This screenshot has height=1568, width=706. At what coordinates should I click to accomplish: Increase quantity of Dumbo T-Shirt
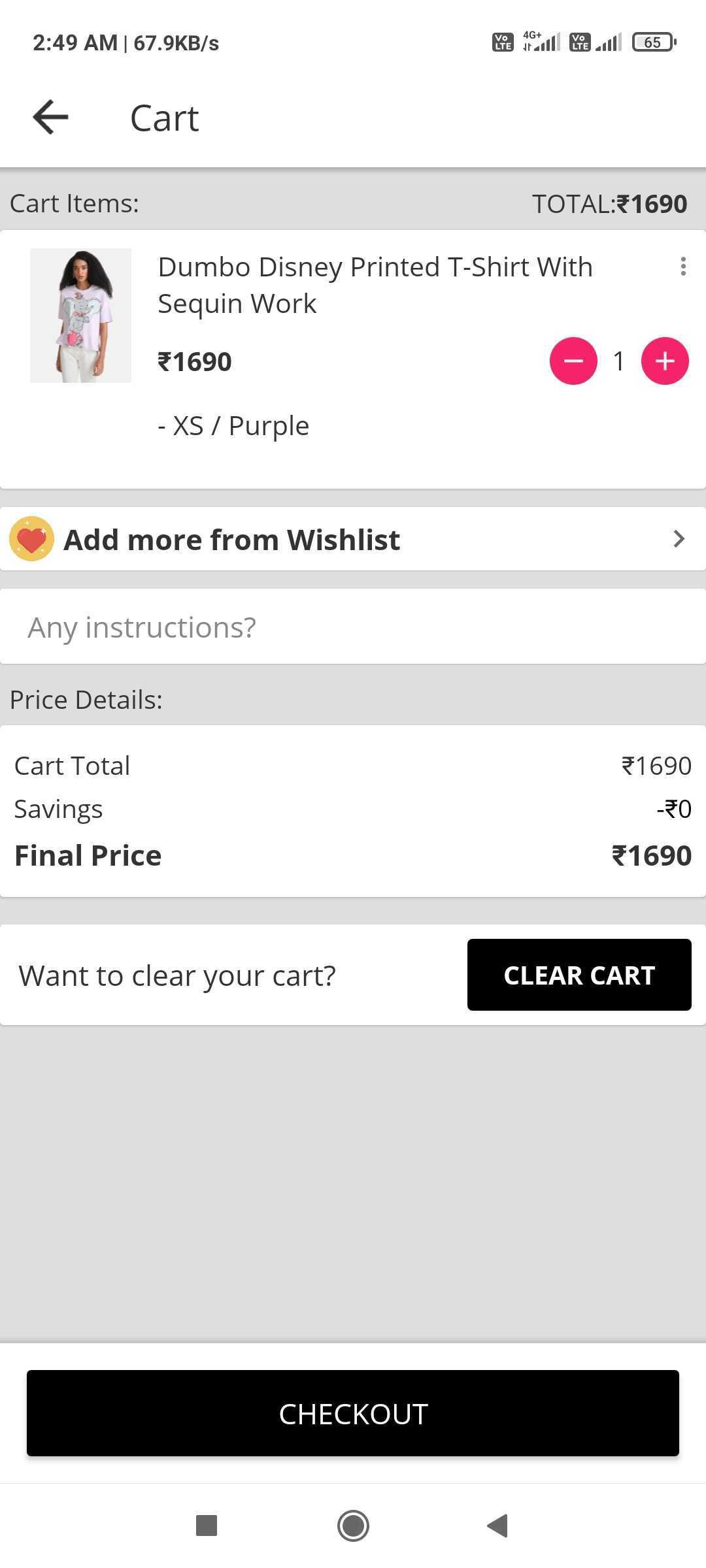[x=665, y=361]
